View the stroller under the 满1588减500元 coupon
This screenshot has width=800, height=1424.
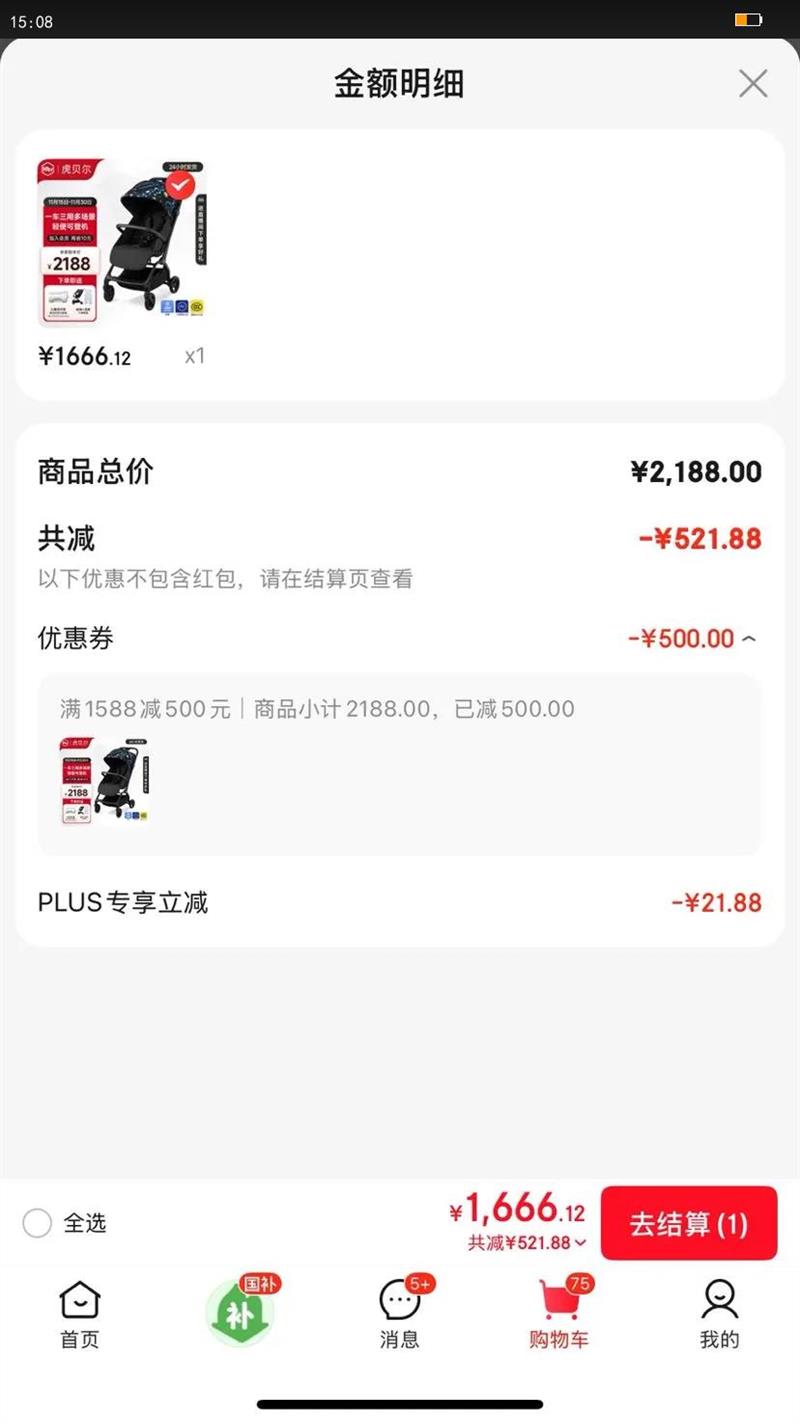105,781
